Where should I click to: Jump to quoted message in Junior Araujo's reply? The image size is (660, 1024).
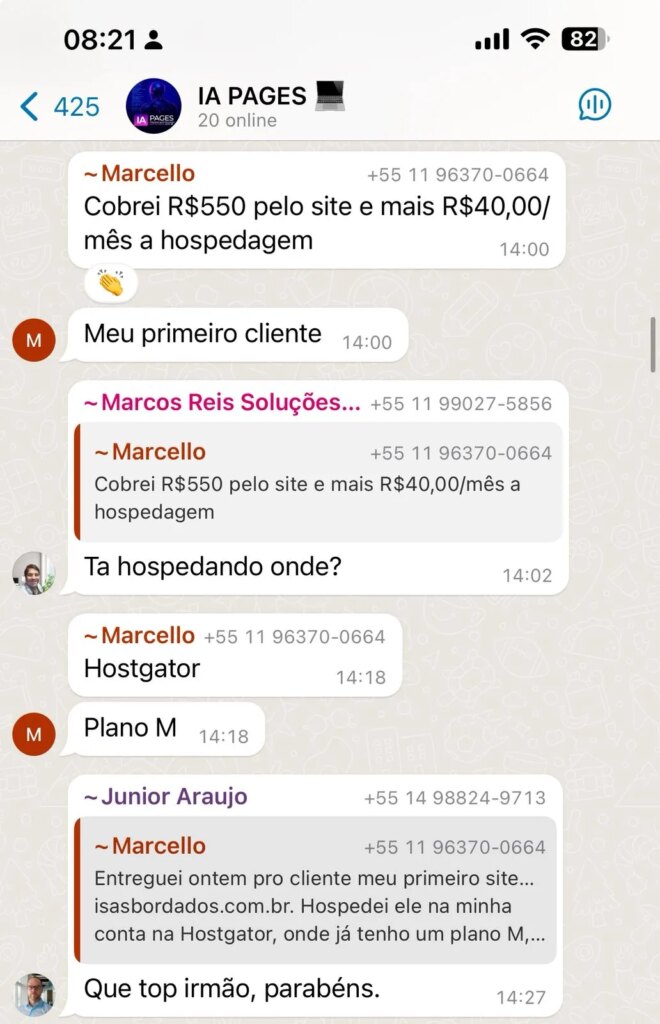[x=318, y=890]
